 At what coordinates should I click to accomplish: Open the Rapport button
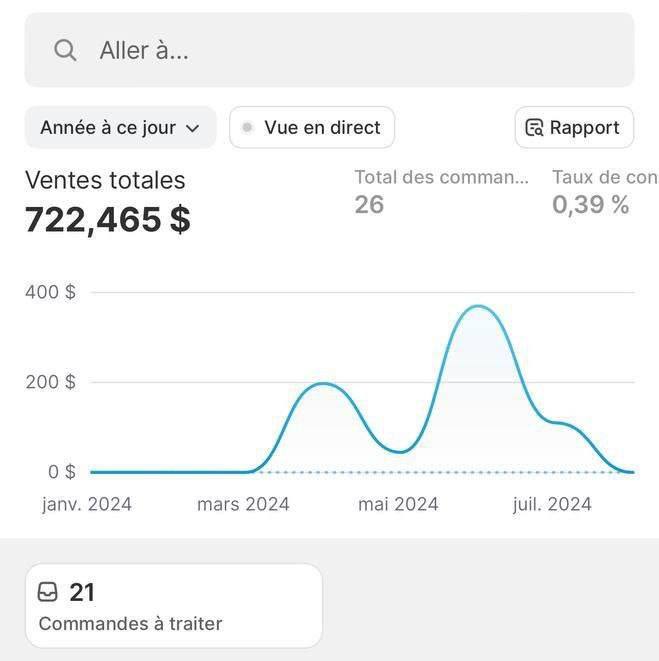pos(573,128)
